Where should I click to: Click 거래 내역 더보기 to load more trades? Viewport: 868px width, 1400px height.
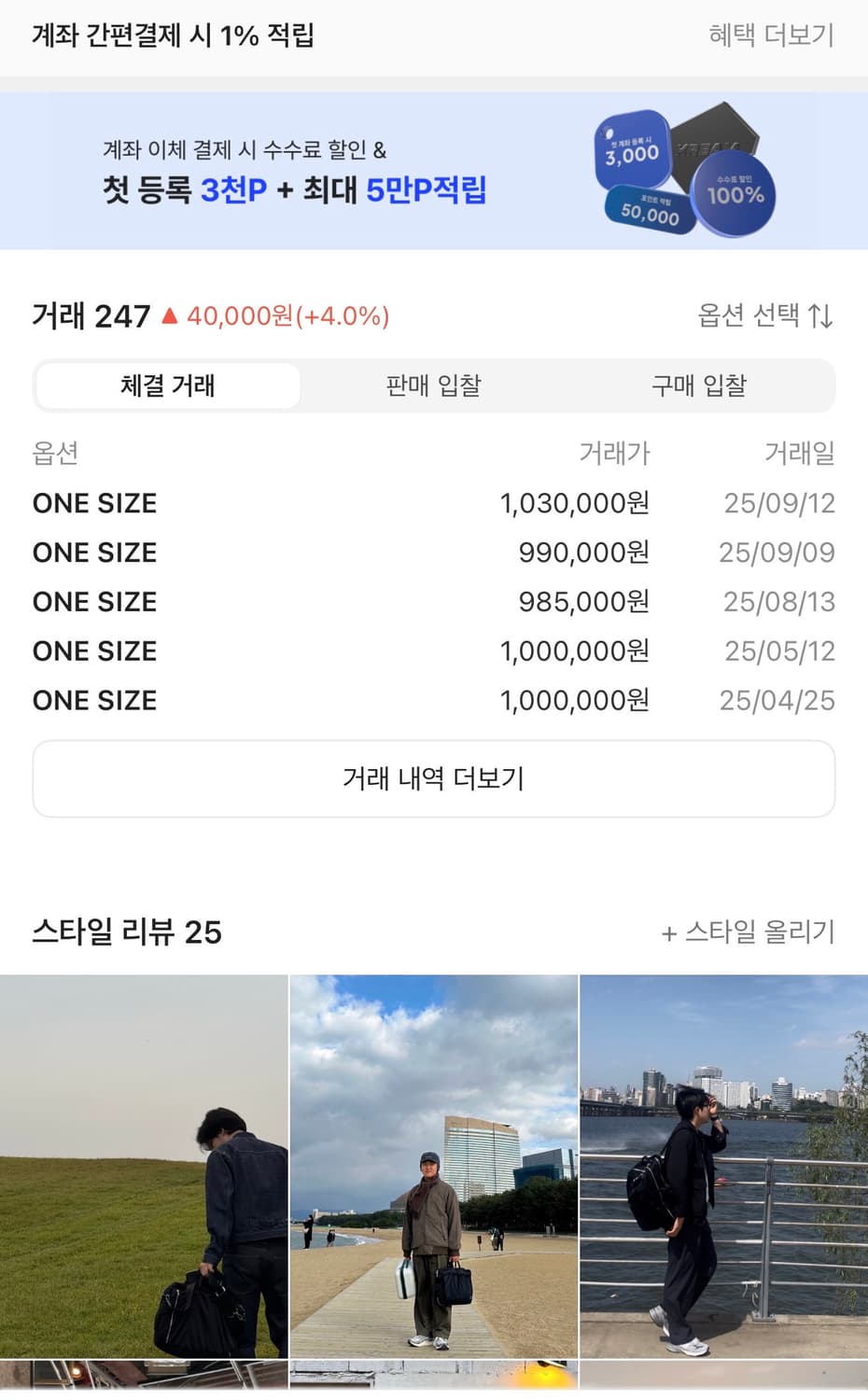[434, 778]
